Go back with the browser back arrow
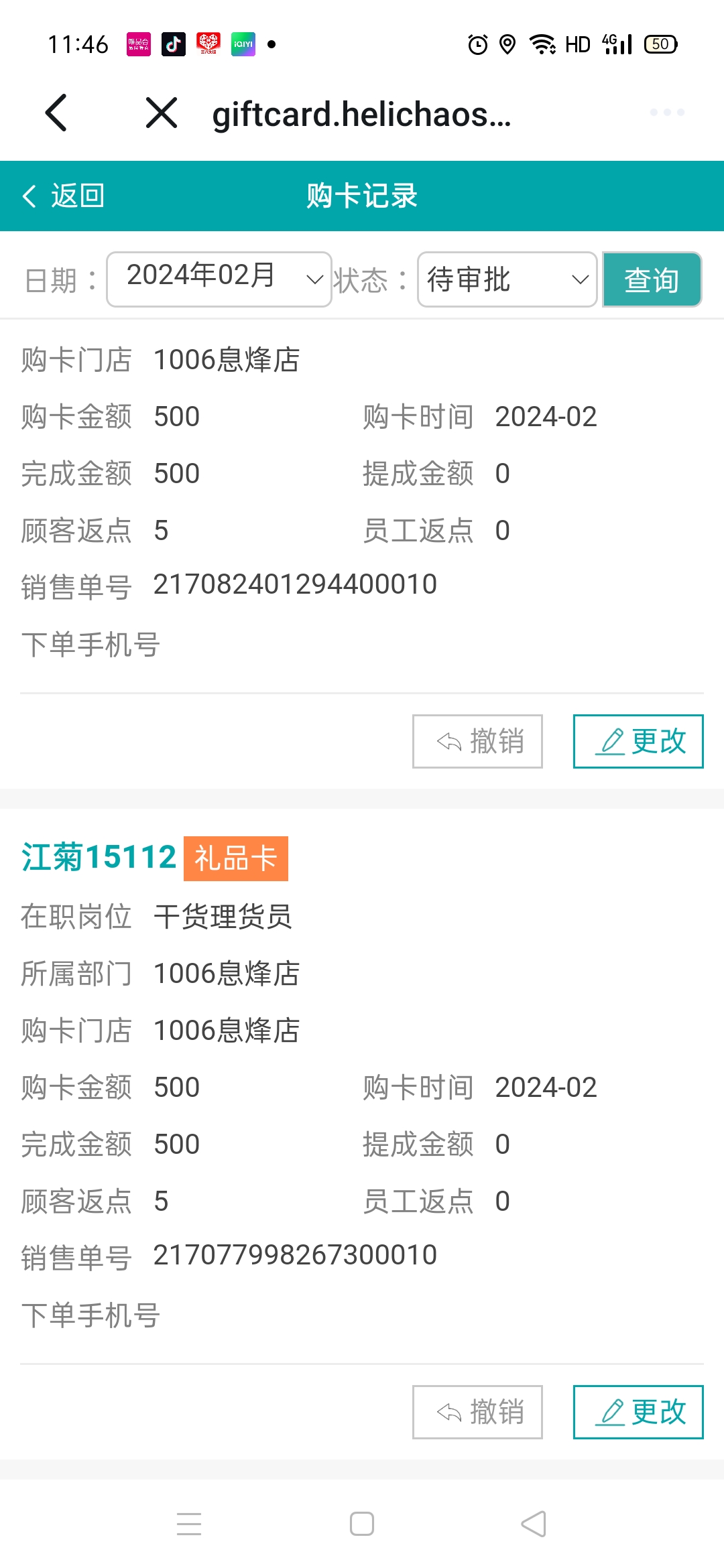Image resolution: width=724 pixels, height=1568 pixels. (x=56, y=113)
